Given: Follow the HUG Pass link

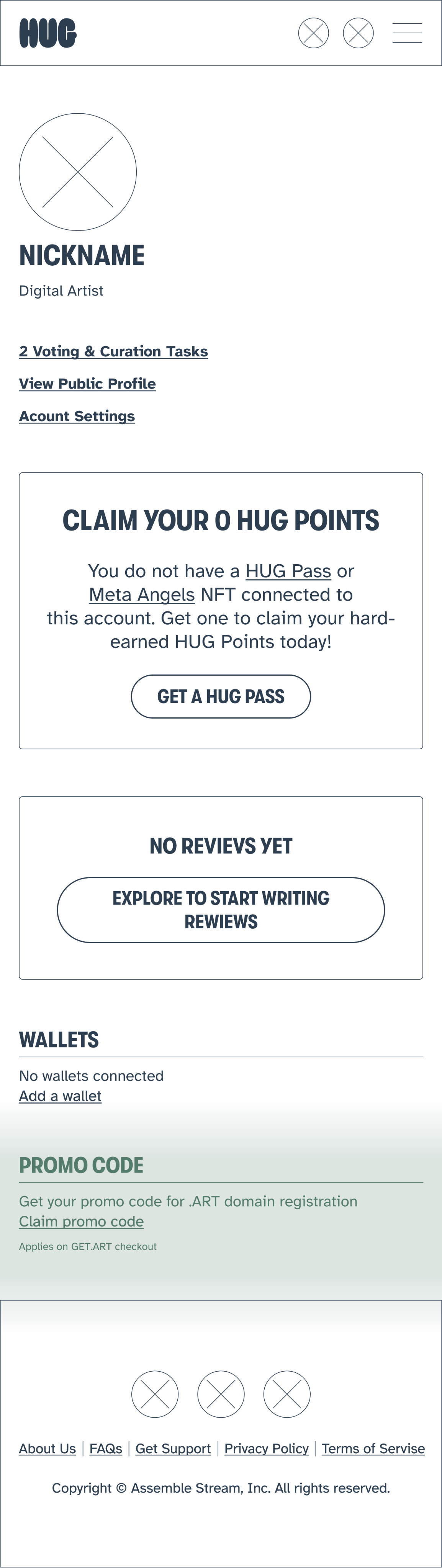Looking at the screenshot, I should pos(288,571).
